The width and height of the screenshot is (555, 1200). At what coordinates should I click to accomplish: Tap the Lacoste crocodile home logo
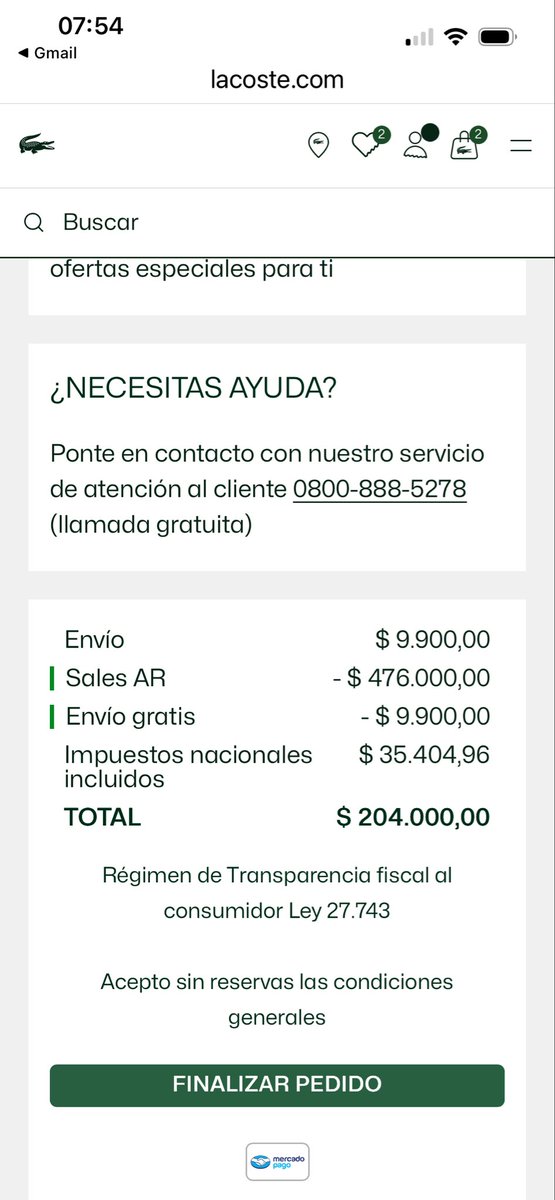37,145
